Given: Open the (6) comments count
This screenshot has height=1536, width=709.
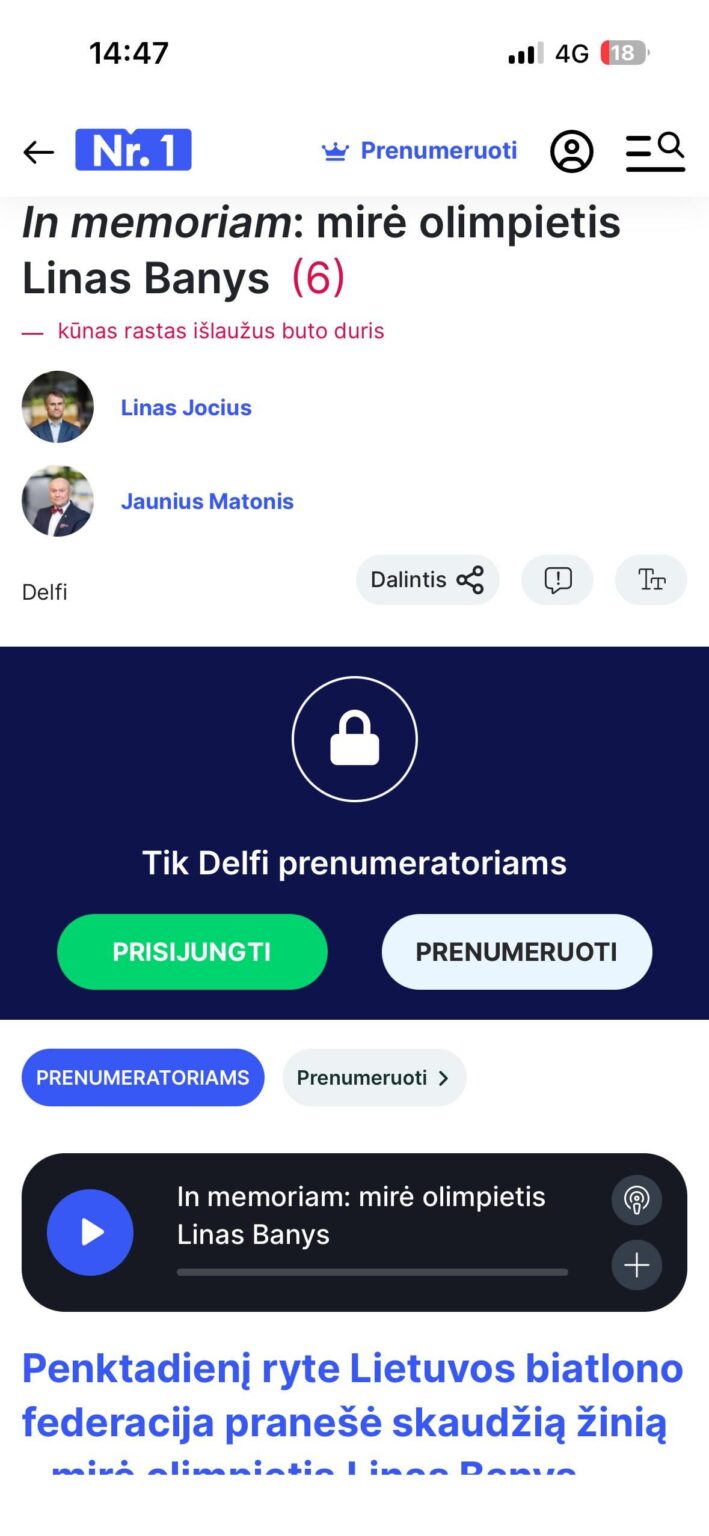Looking at the screenshot, I should click(318, 279).
